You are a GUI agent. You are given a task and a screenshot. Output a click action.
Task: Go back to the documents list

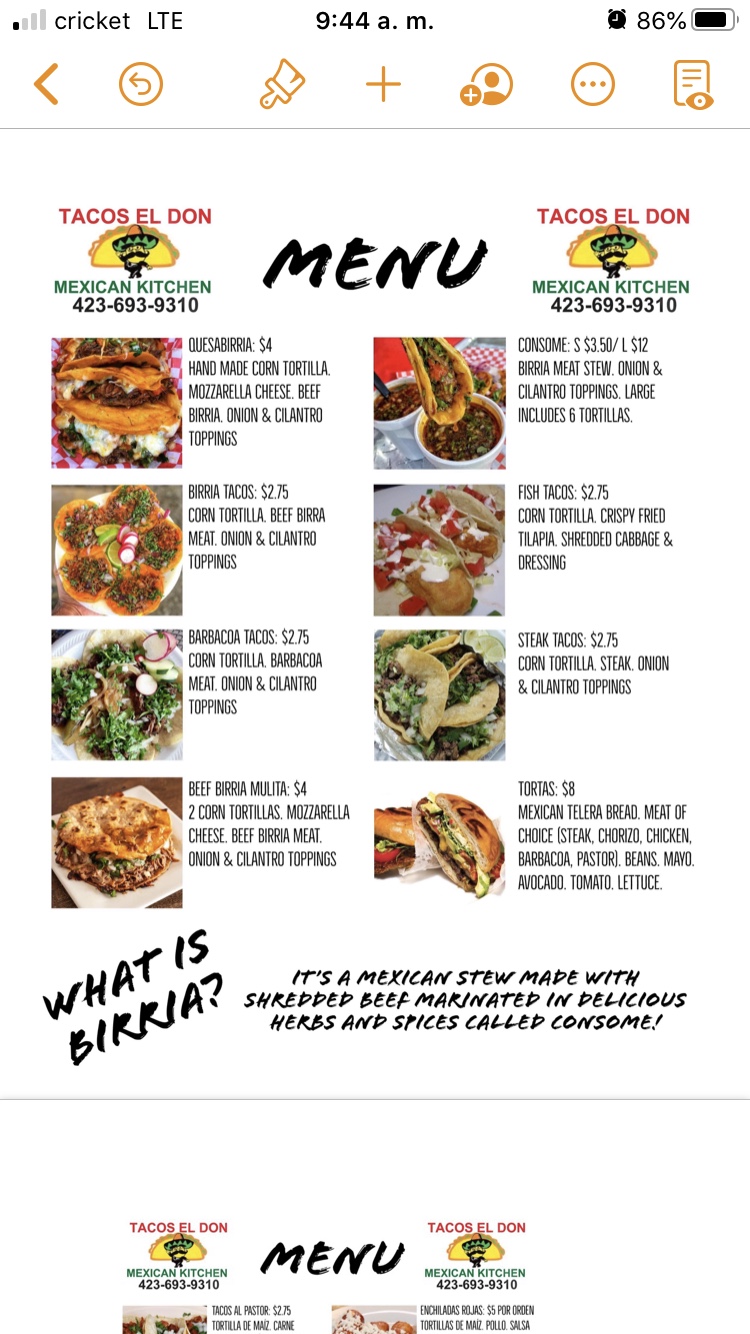pos(46,85)
